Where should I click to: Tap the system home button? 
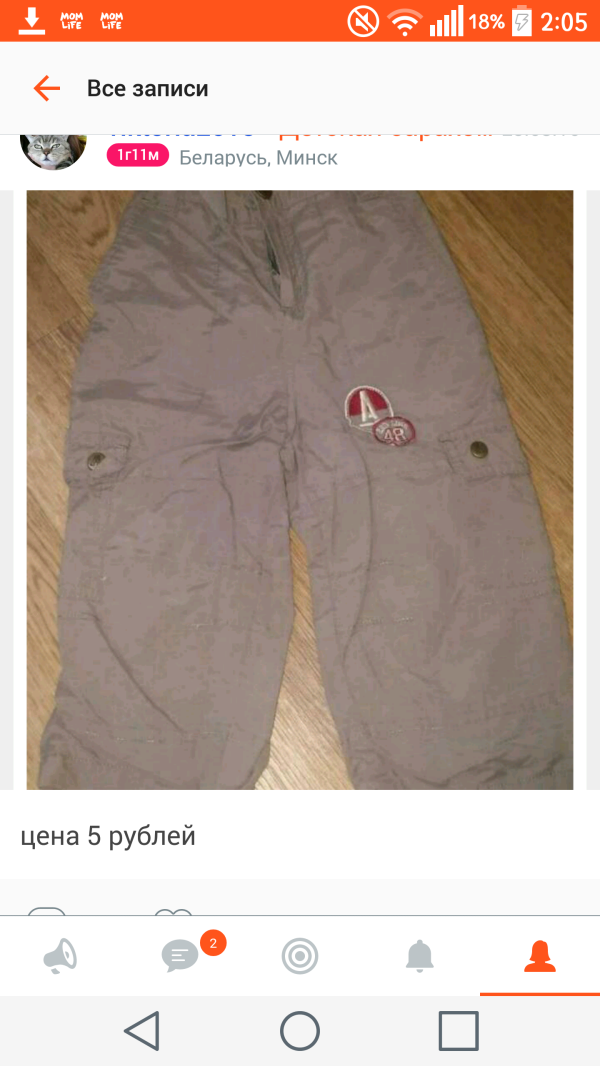tap(300, 1031)
